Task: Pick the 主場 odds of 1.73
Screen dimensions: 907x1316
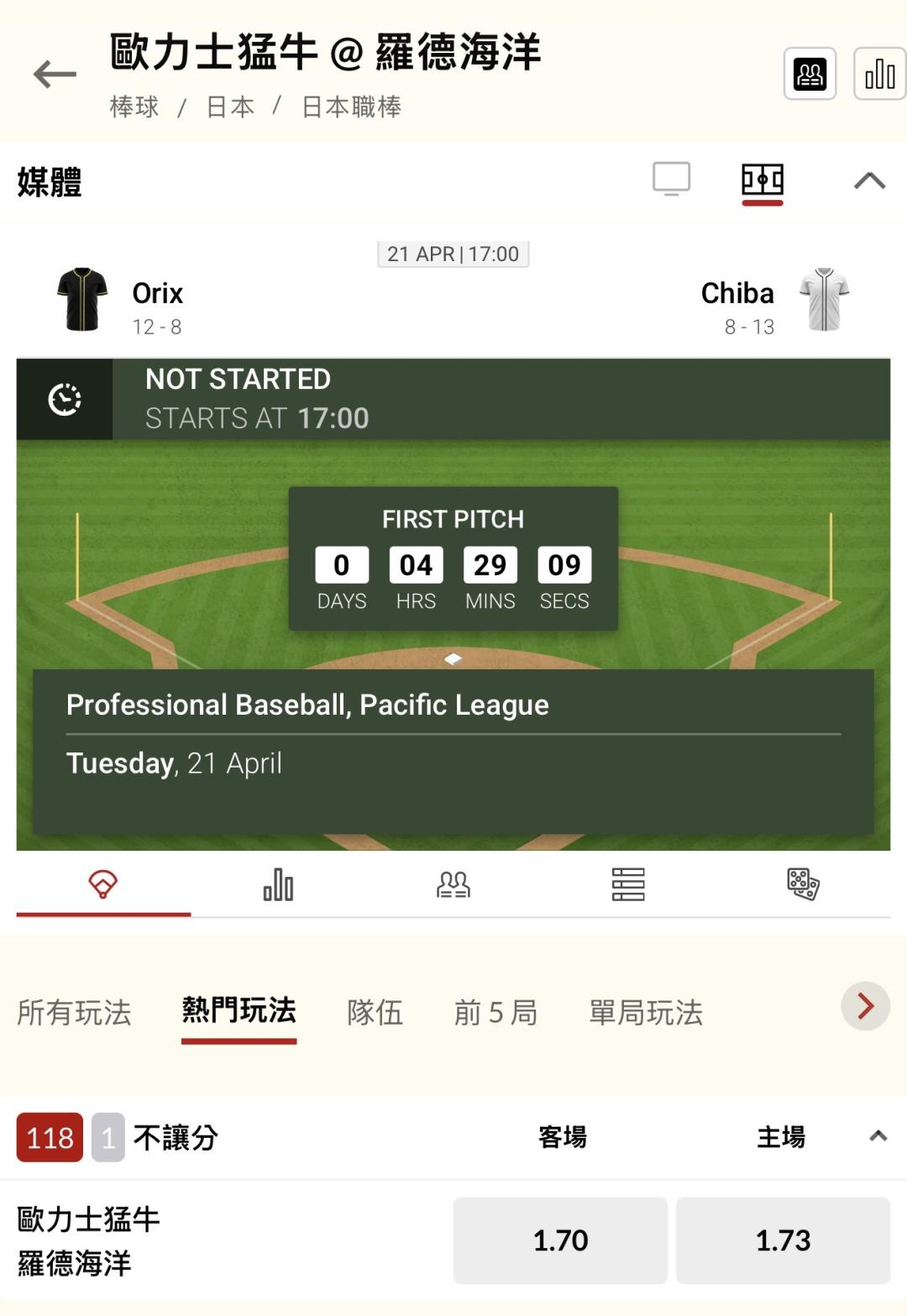Action: 783,1240
